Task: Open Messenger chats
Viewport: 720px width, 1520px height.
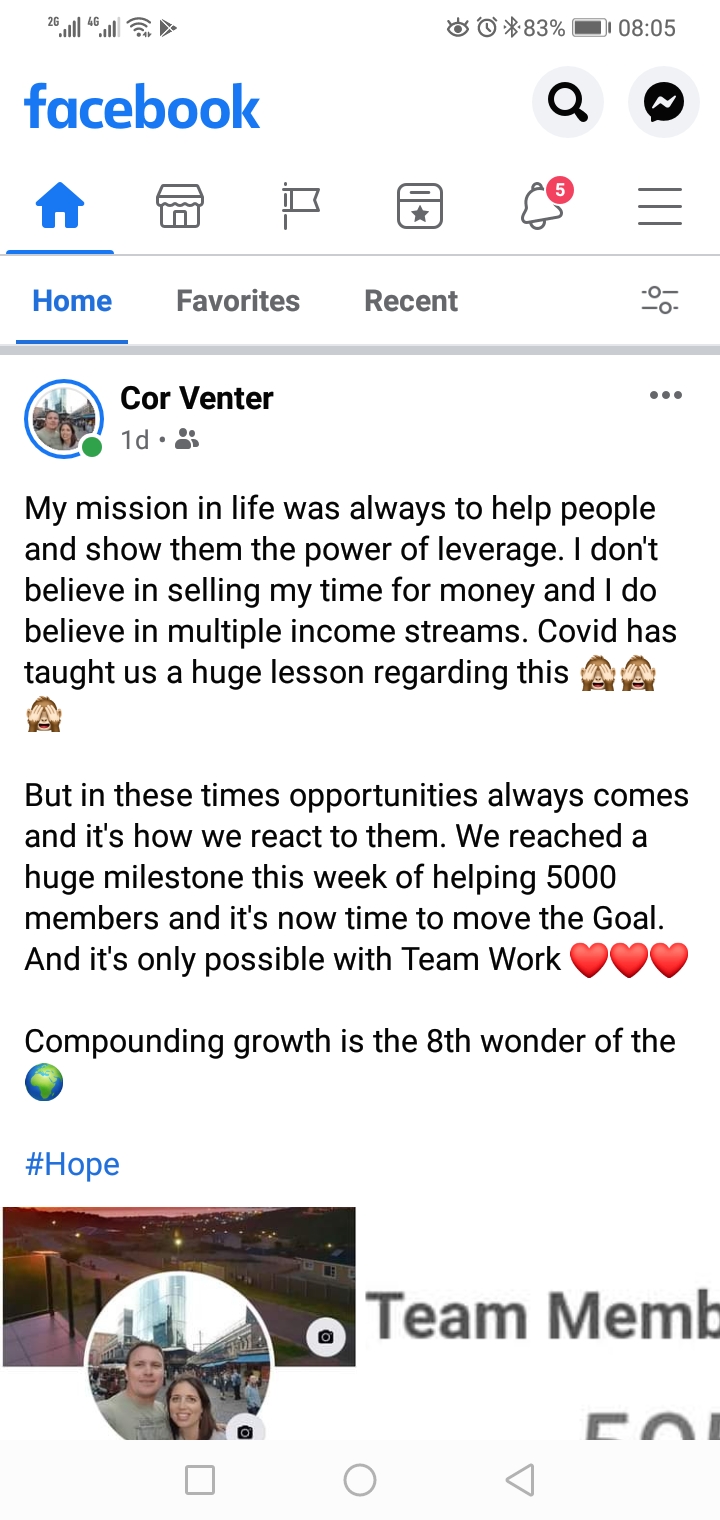Action: pos(663,101)
